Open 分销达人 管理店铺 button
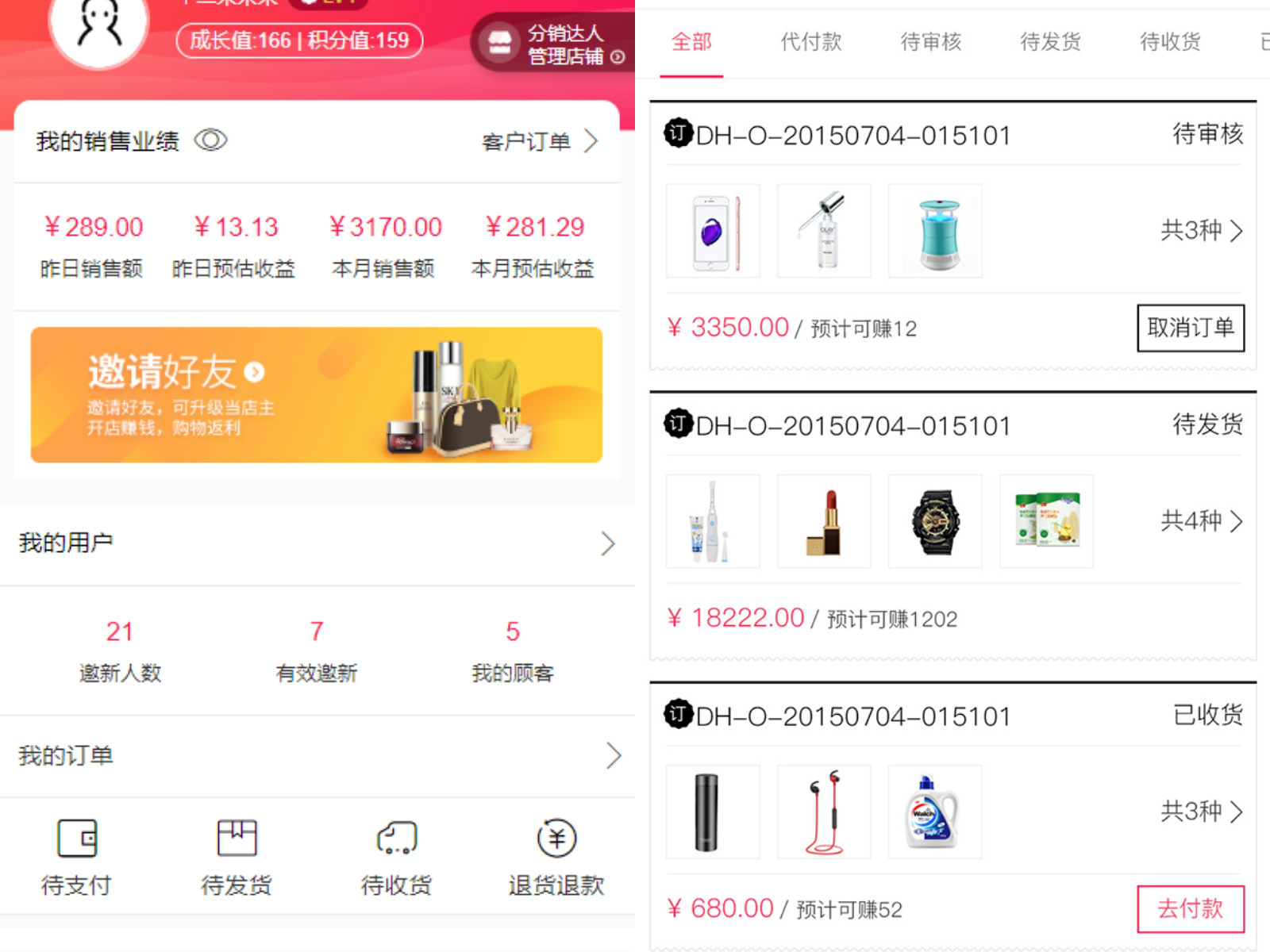 pyautogui.click(x=554, y=44)
